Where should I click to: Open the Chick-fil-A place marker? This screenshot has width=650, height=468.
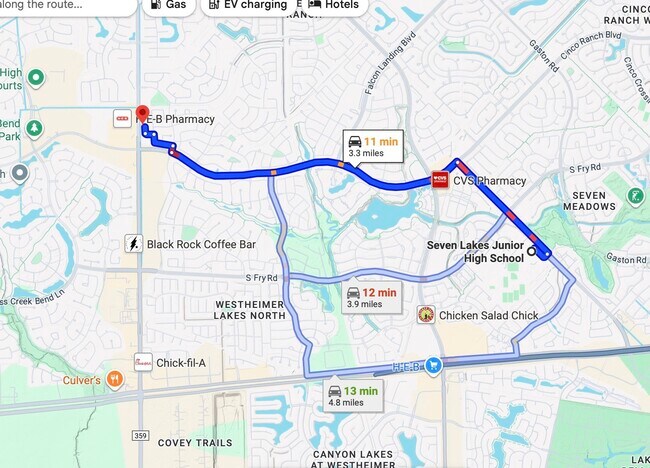pos(143,362)
